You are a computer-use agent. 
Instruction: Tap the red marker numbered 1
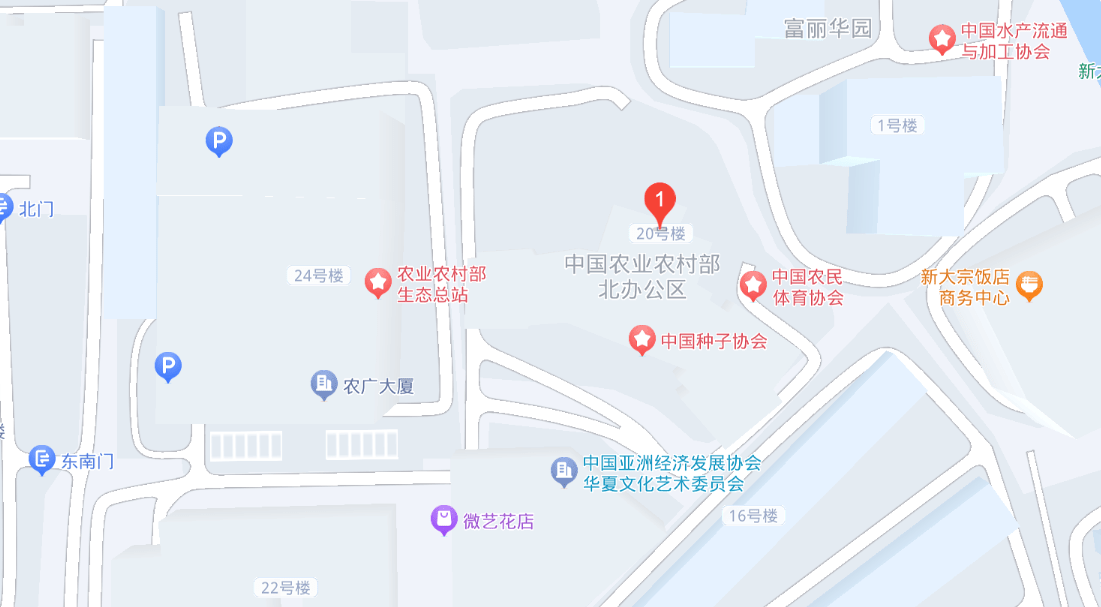tap(659, 202)
